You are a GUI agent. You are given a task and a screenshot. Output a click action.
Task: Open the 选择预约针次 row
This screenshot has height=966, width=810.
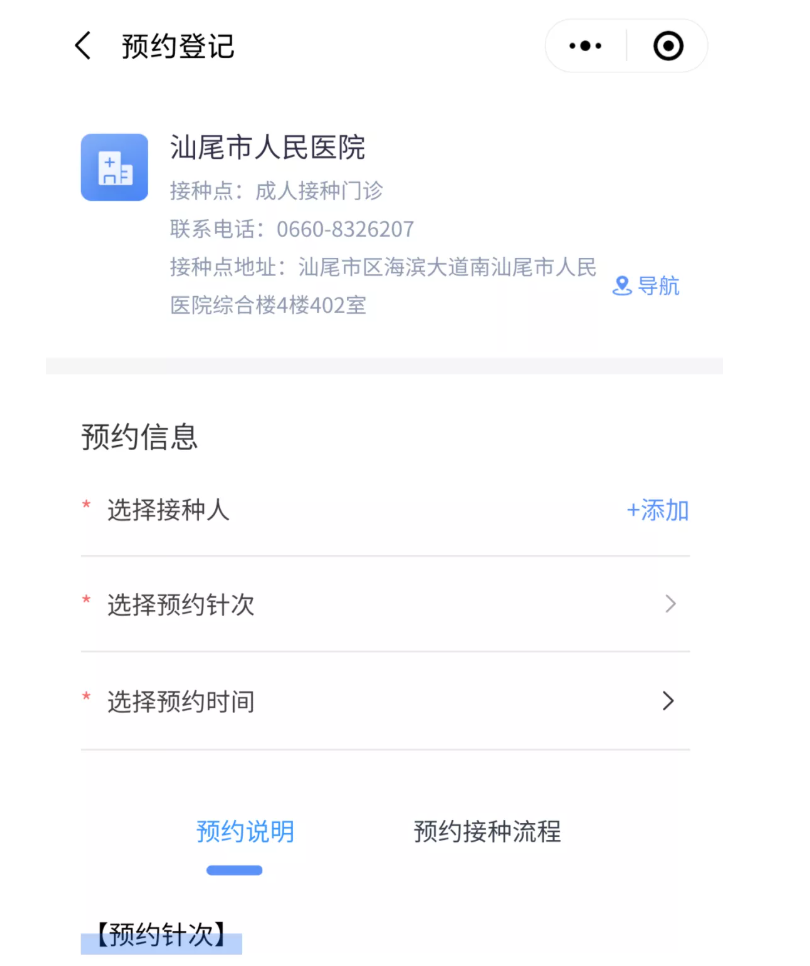point(385,604)
